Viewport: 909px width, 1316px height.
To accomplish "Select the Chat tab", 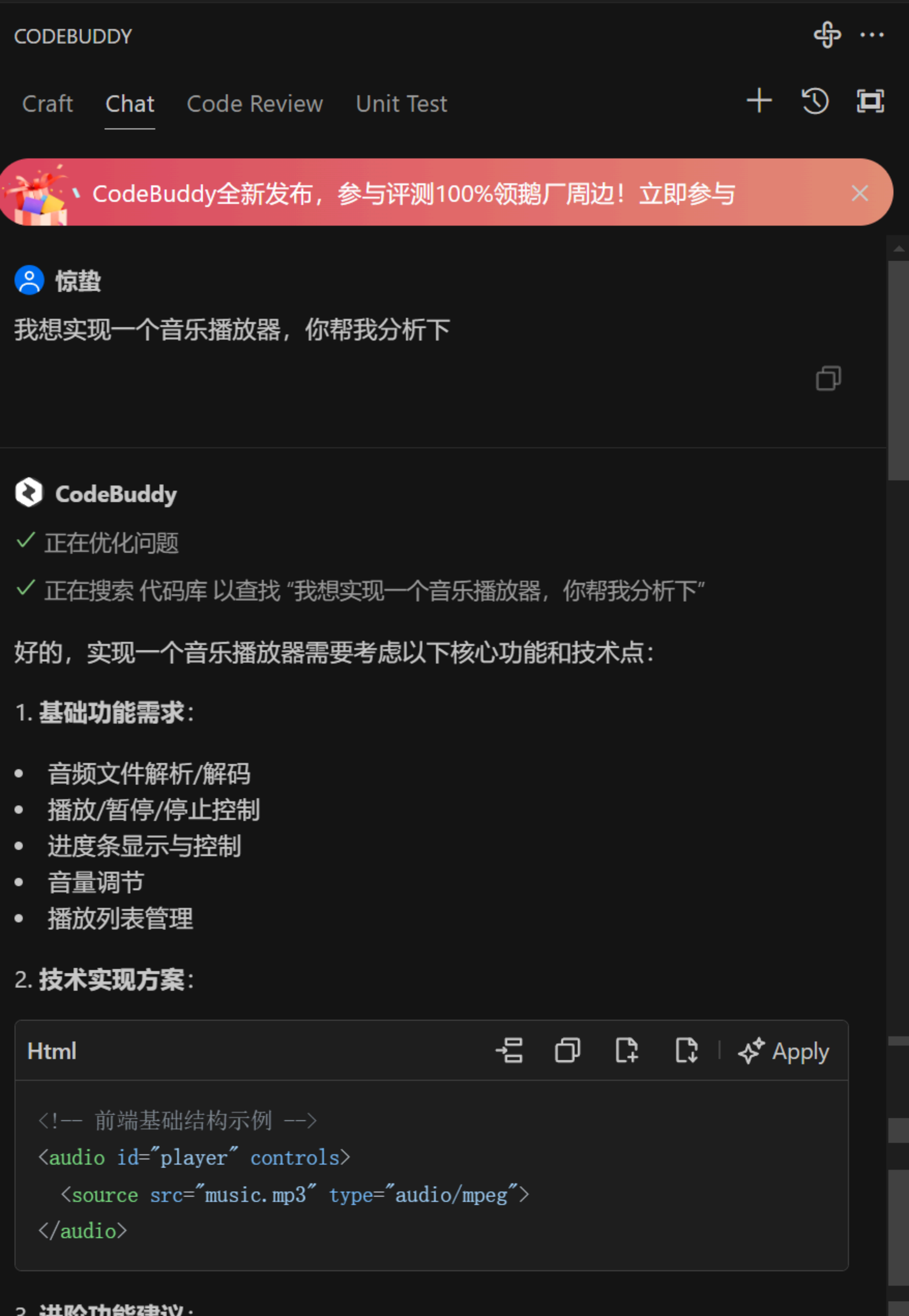I will (x=130, y=104).
